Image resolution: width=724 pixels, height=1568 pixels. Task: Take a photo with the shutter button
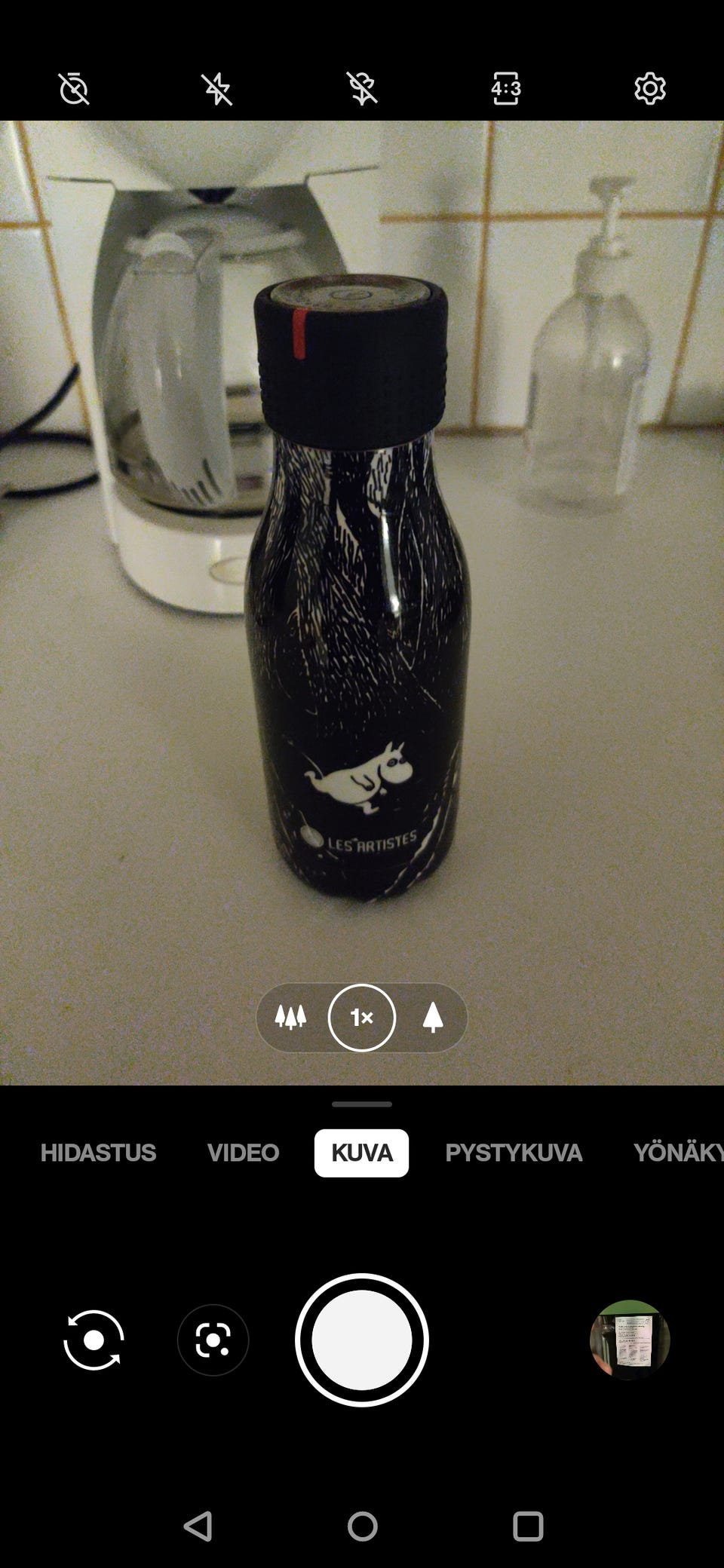click(362, 1340)
